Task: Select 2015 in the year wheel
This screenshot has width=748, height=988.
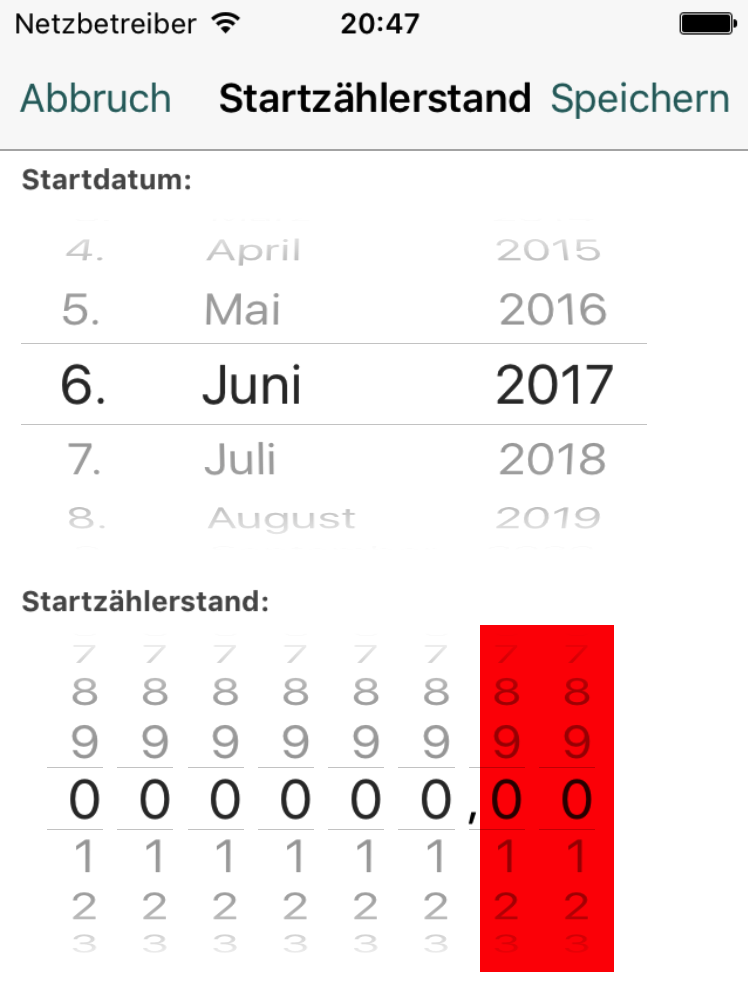Action: 549,250
